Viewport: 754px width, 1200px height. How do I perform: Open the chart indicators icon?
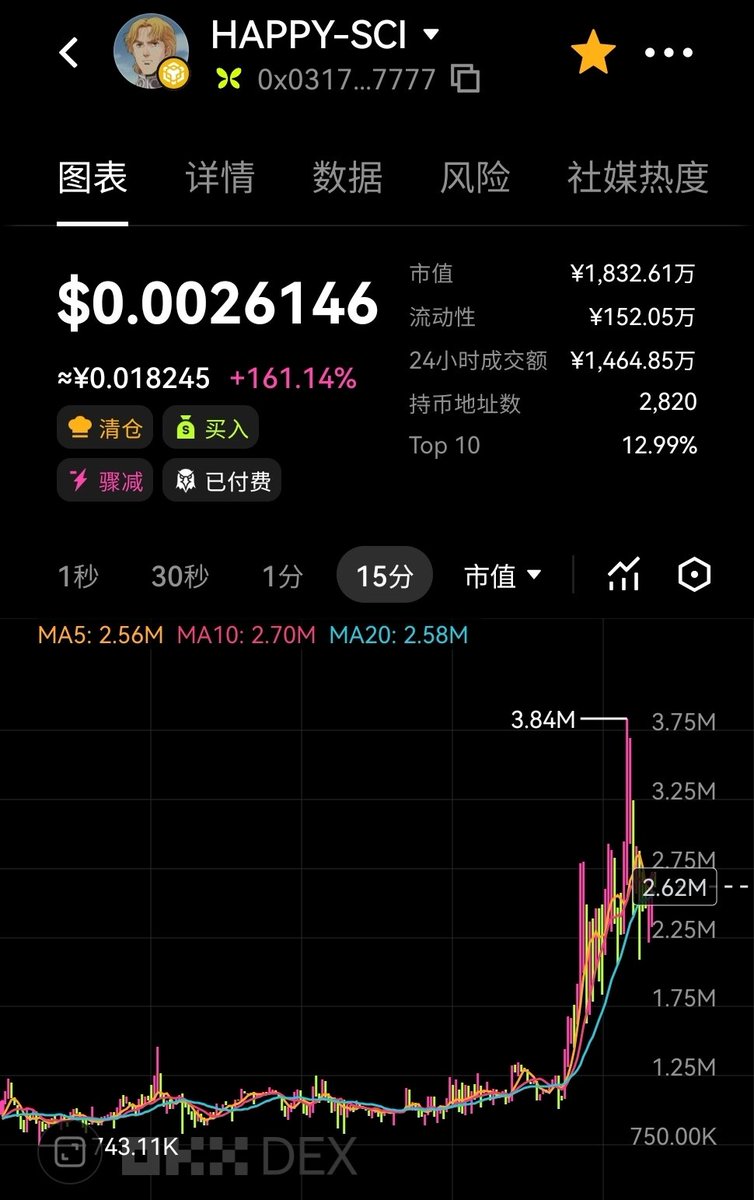623,575
